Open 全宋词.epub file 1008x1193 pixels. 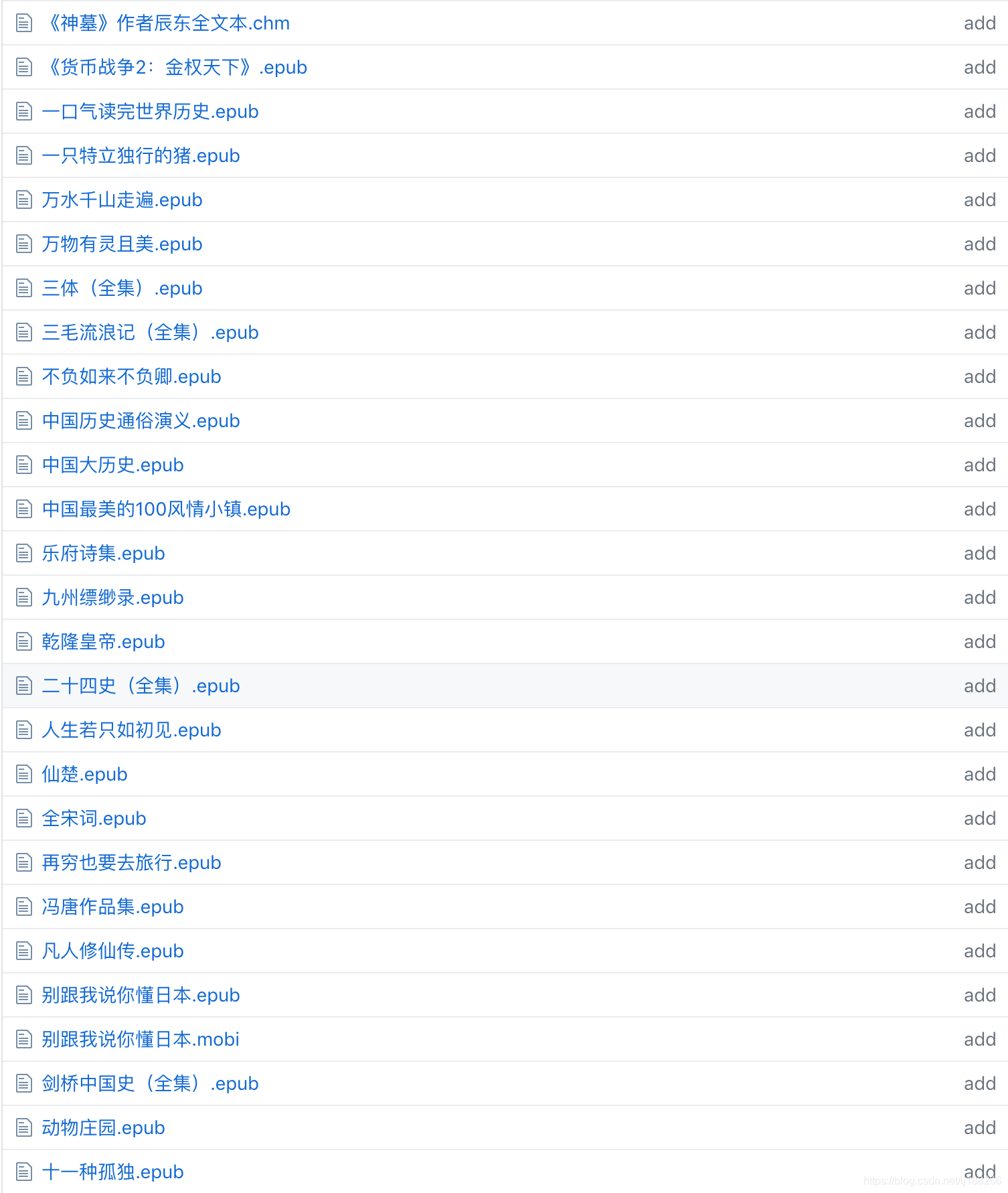[x=94, y=819]
